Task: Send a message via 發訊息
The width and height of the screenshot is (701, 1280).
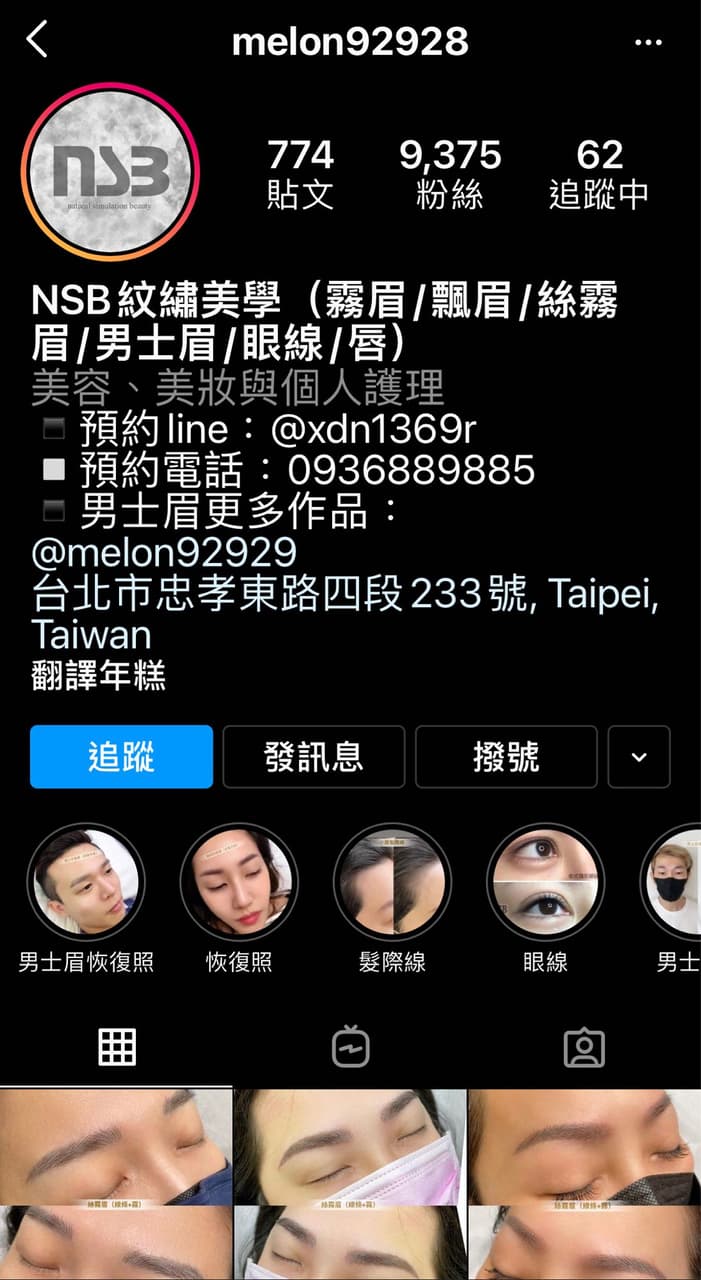Action: pos(313,757)
